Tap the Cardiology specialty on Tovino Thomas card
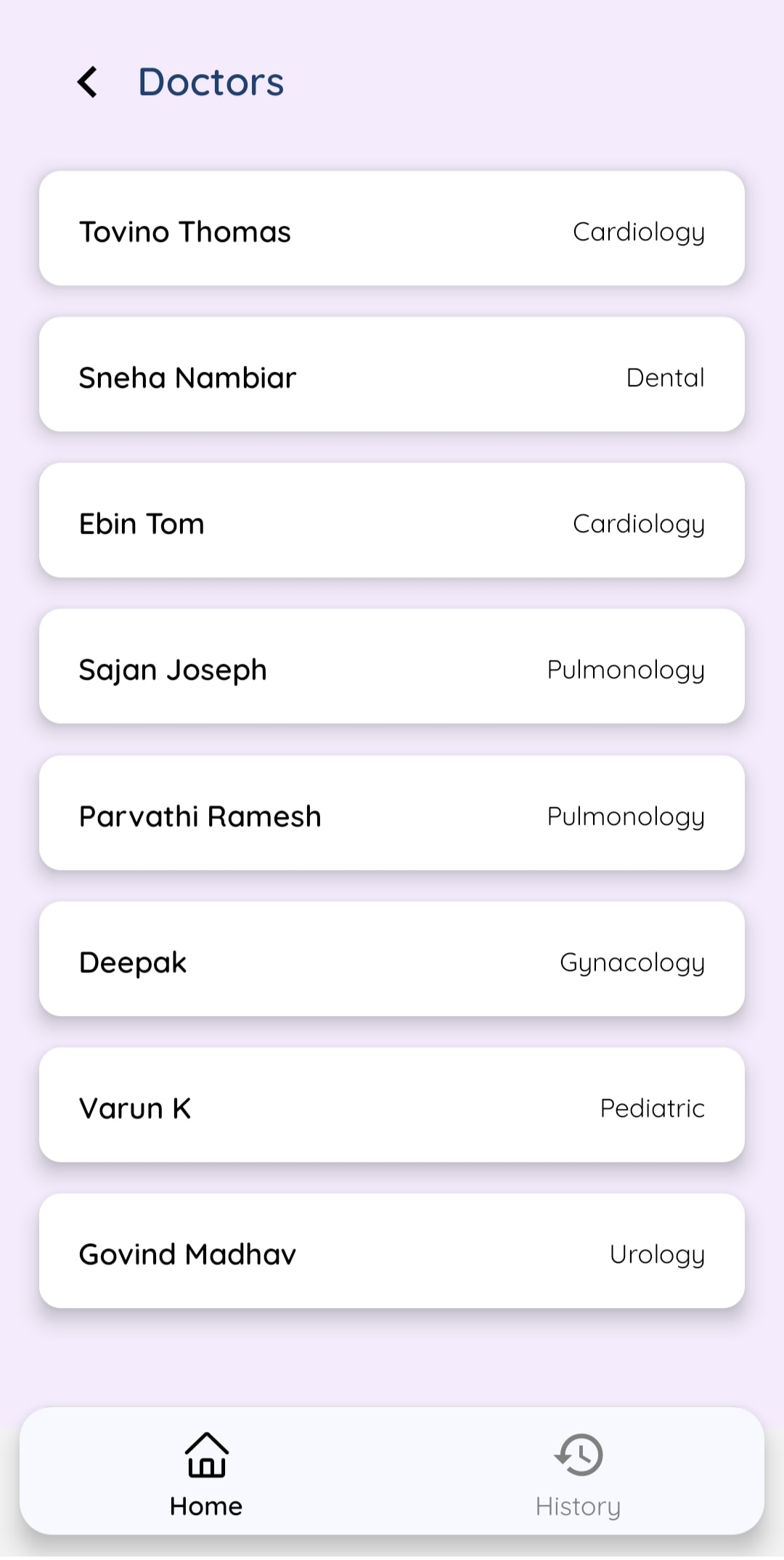 point(638,231)
